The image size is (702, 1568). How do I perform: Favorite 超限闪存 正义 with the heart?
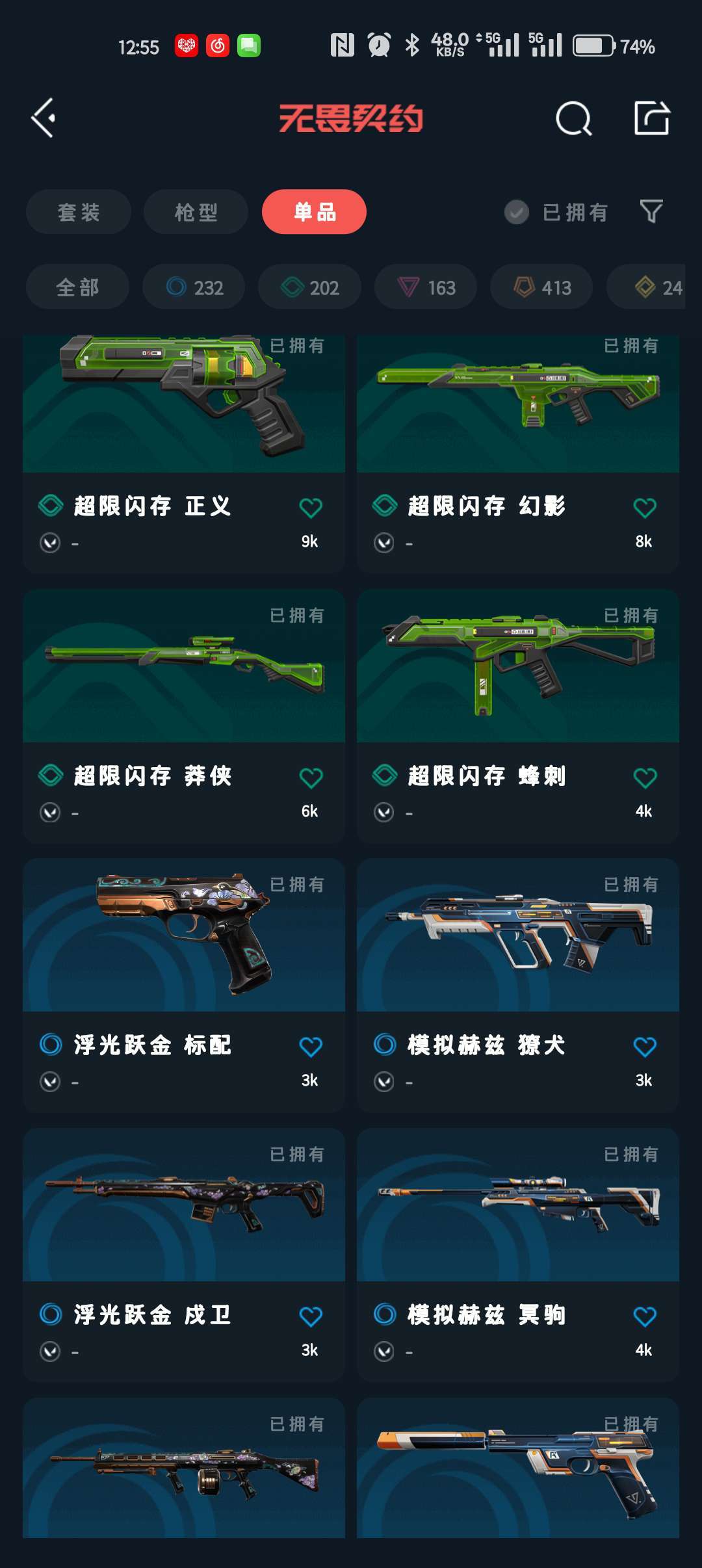(x=312, y=507)
